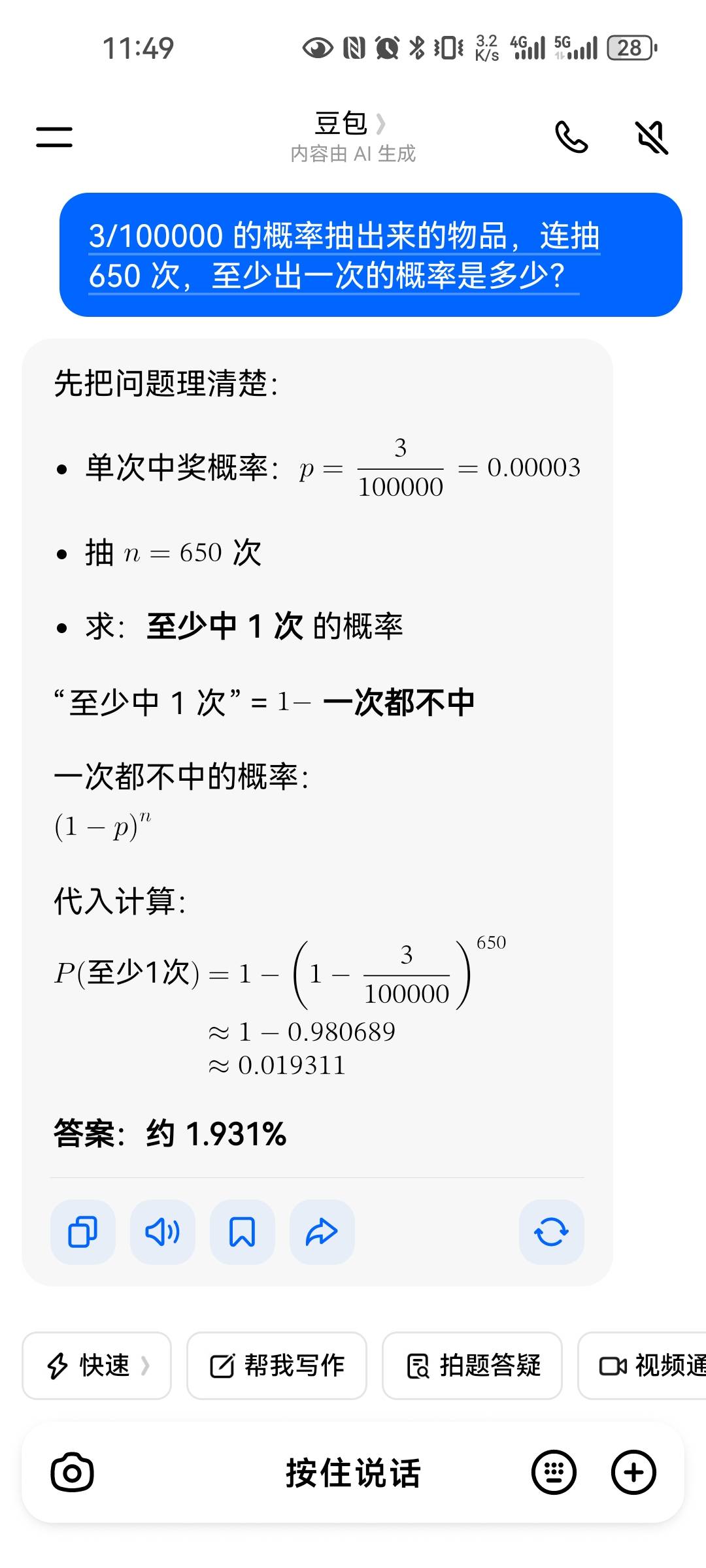706x1568 pixels.
Task: Copy the AI answer text
Action: (83, 1232)
